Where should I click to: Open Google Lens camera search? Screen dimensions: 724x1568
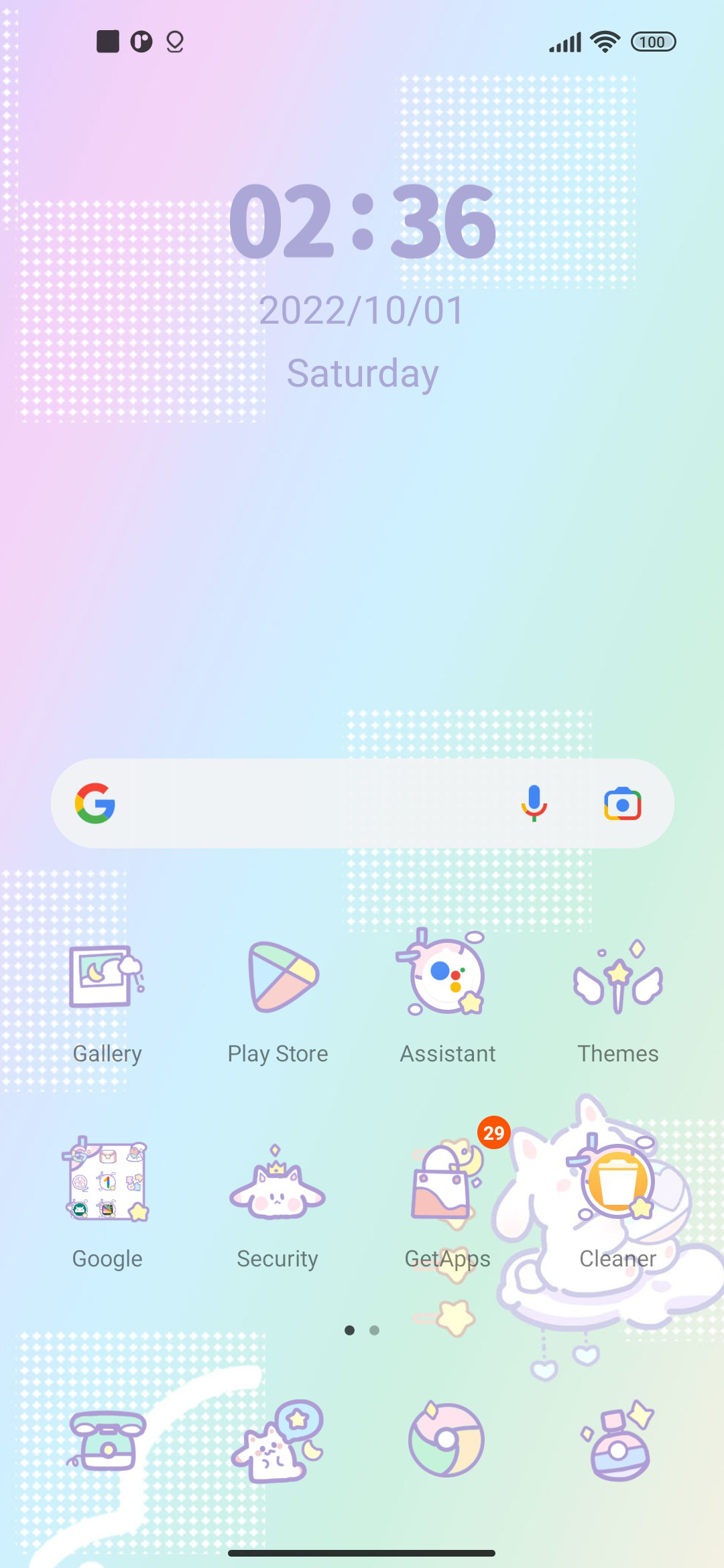(623, 803)
